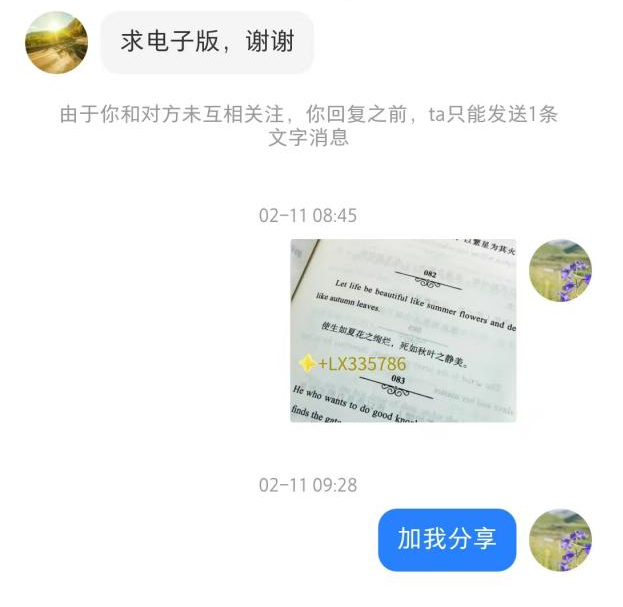This screenshot has width=623, height=607.
Task: Tap my avatar beside 加我分享 message
Action: (560, 540)
